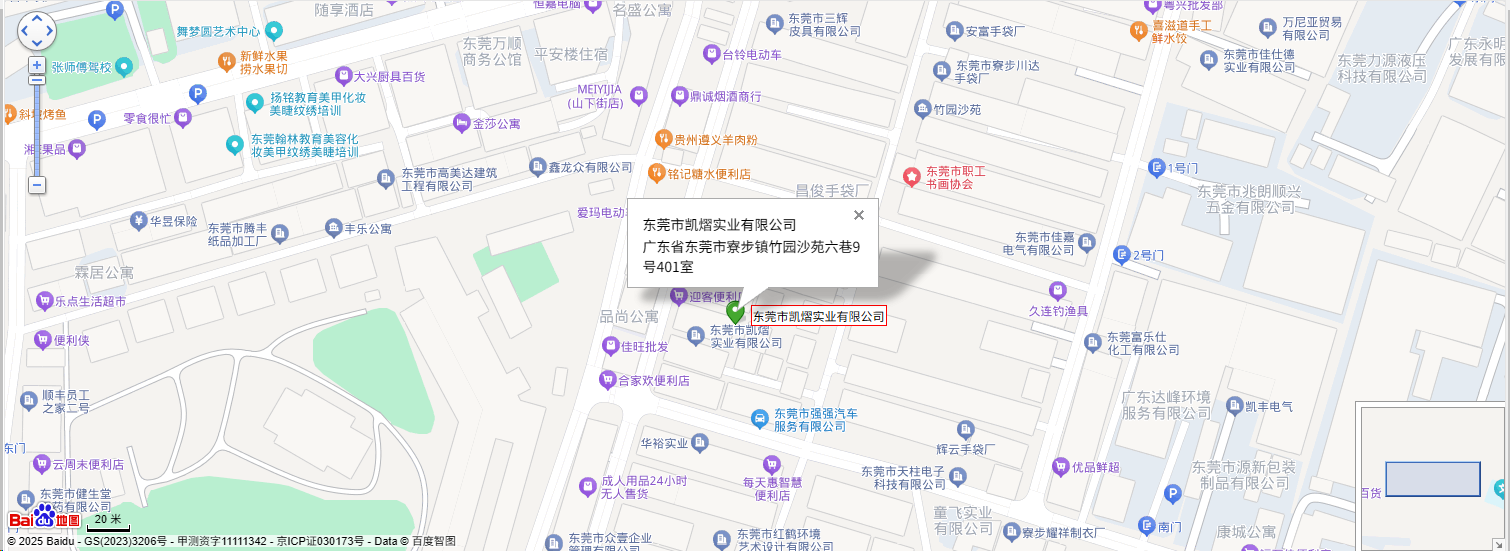Select the 东莞市职工书画协会 star marker
The image size is (1510, 551).
click(x=912, y=177)
